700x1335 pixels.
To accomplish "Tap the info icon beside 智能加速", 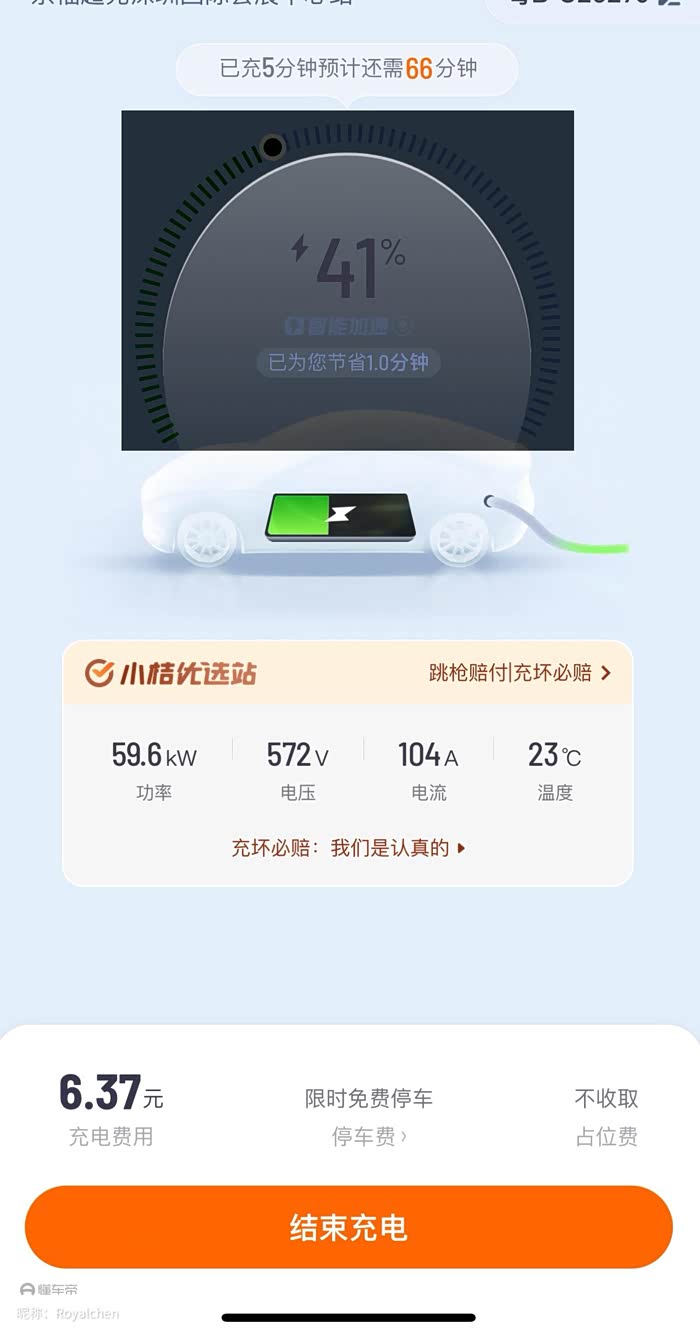I will pos(404,326).
